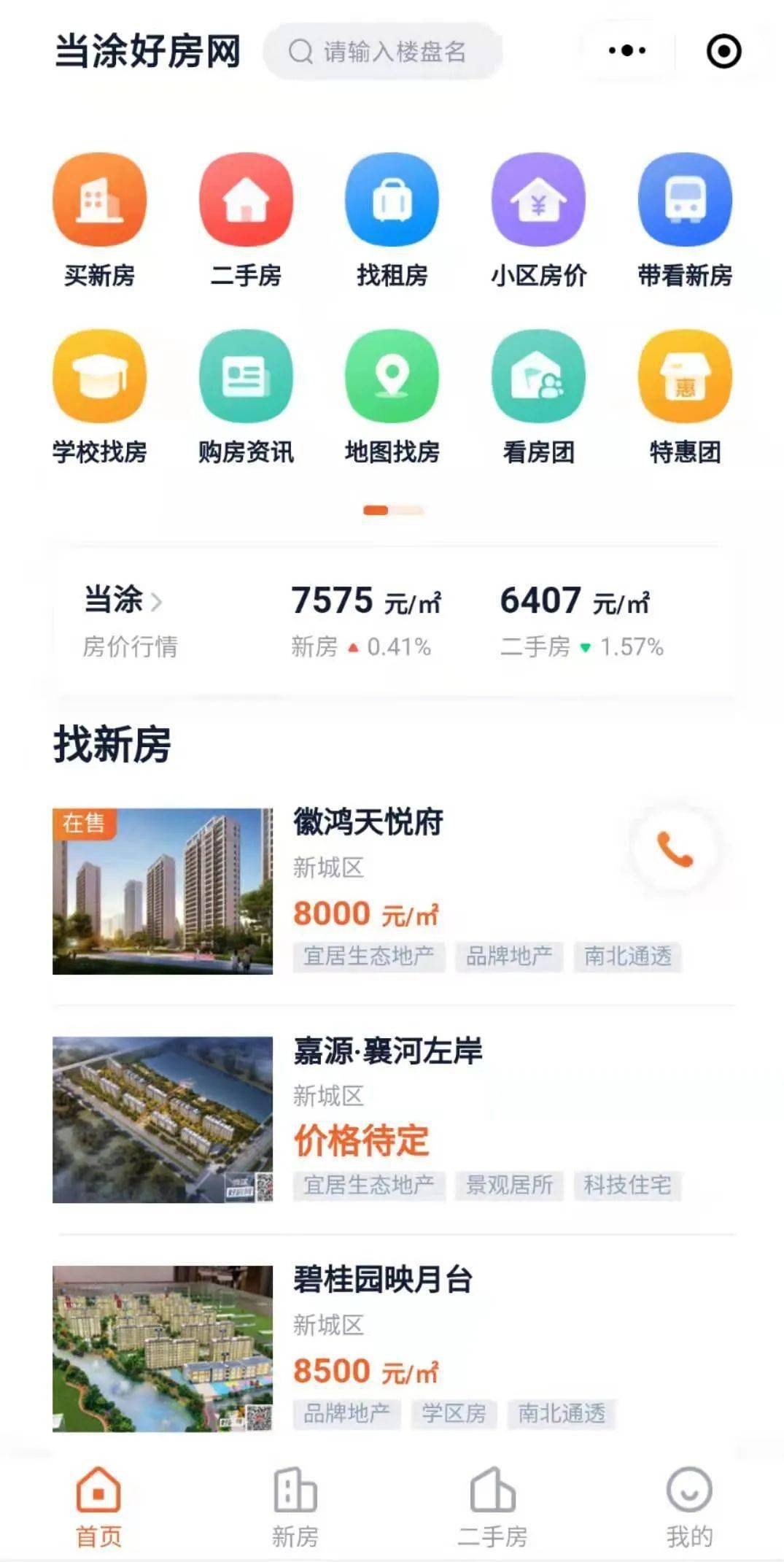This screenshot has height=1562, width=784.
Task: Open the 碧桂园映月台 listing
Action: click(383, 1280)
